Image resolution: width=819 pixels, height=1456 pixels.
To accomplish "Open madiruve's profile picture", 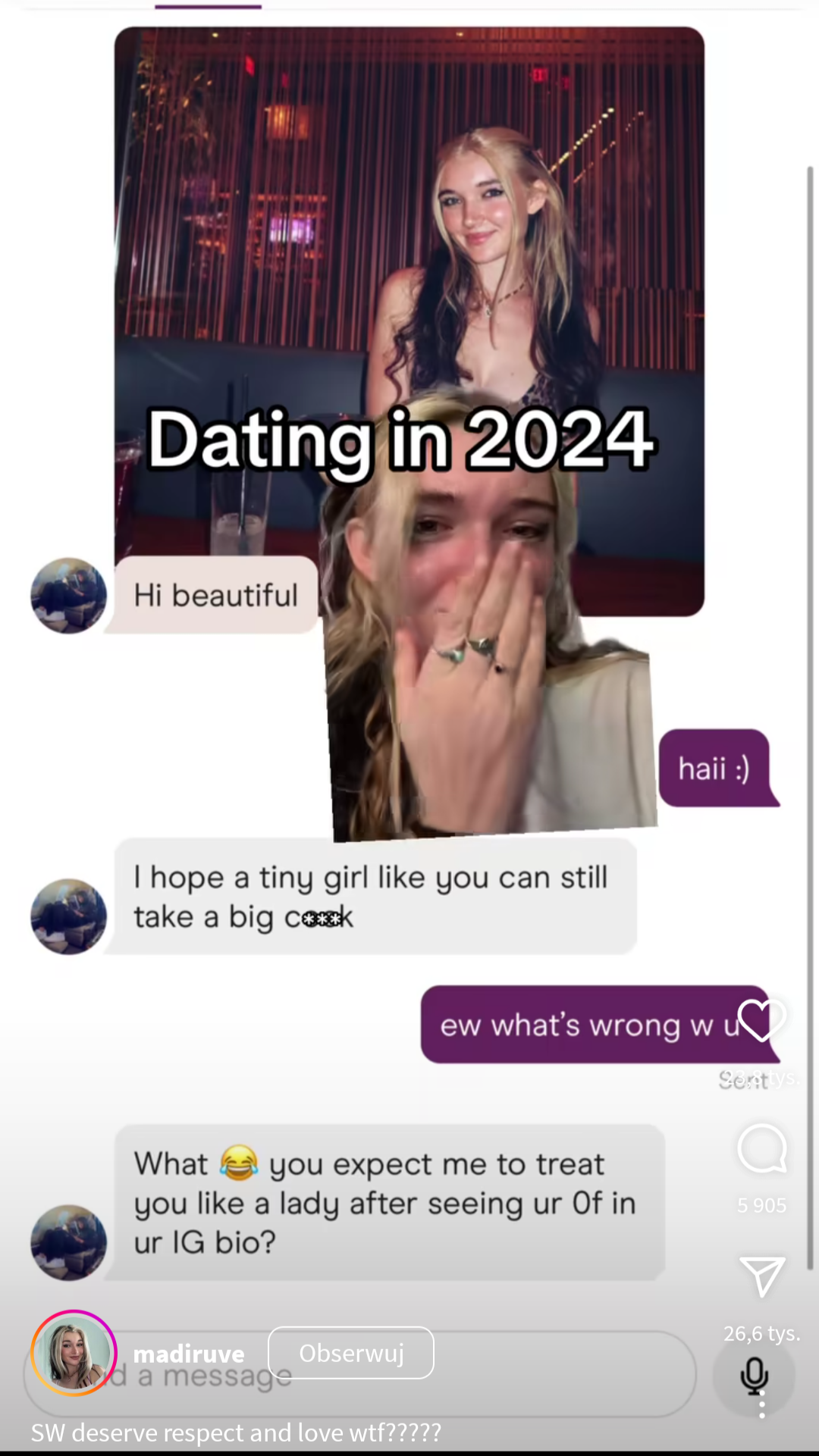I will (74, 1353).
